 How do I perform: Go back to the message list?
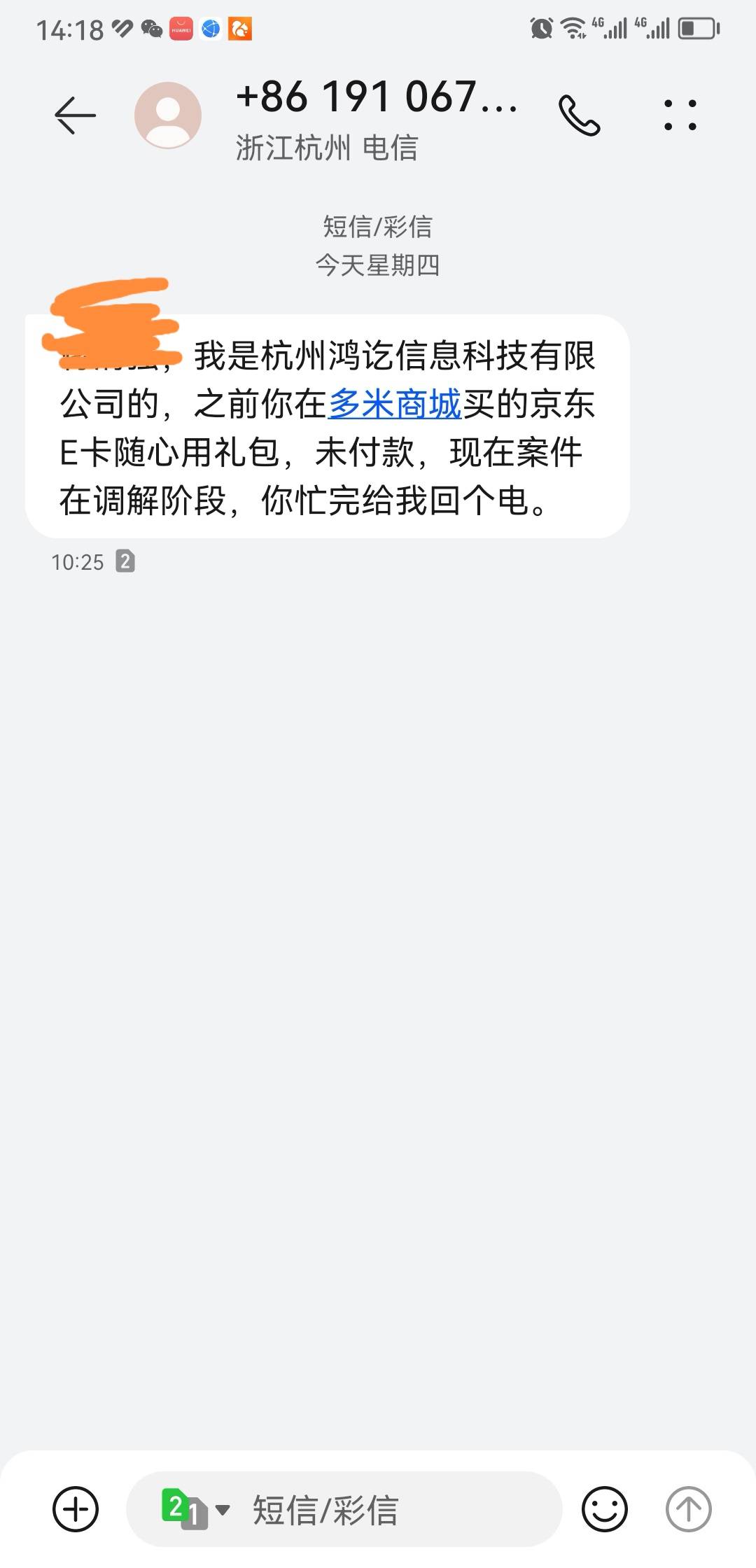(75, 115)
